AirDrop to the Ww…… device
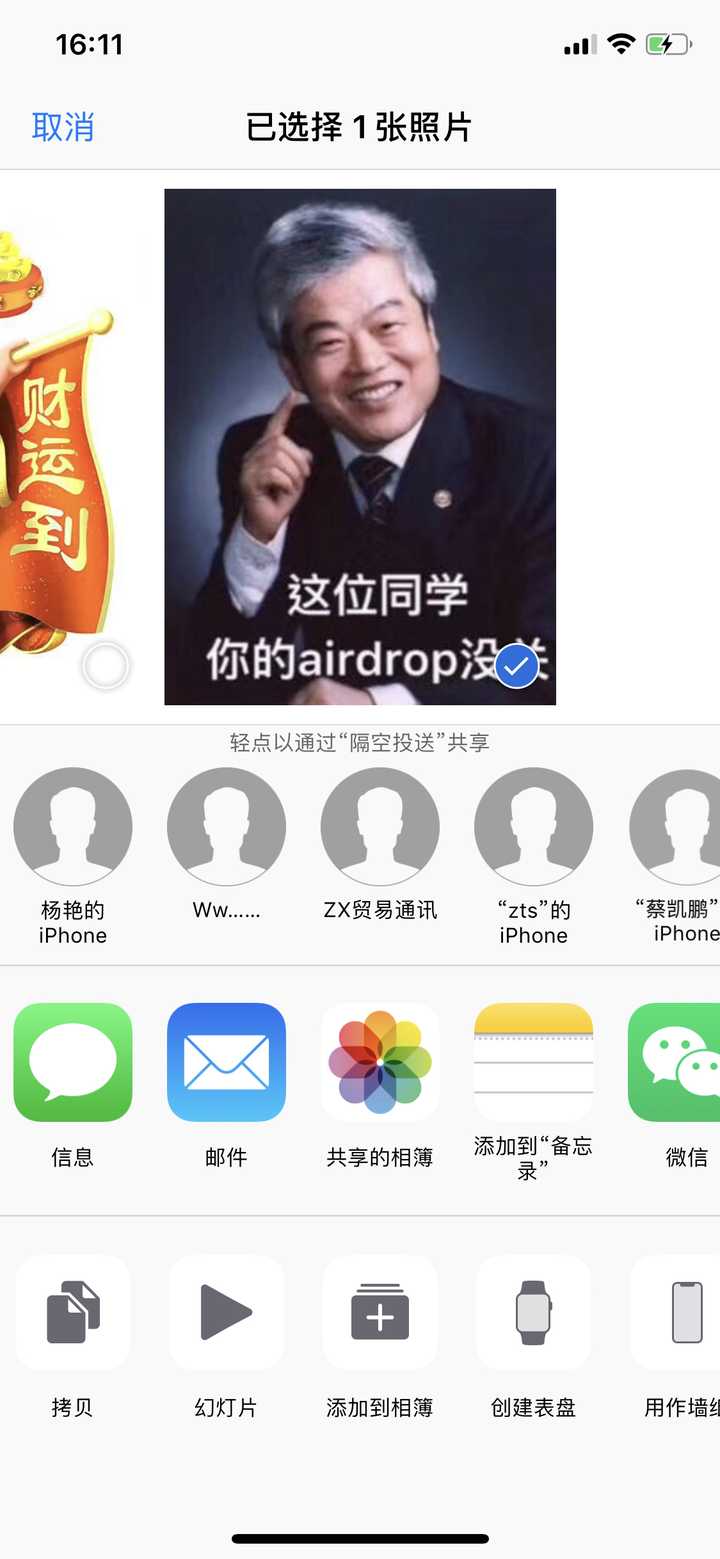Image resolution: width=720 pixels, height=1559 pixels. [x=226, y=827]
